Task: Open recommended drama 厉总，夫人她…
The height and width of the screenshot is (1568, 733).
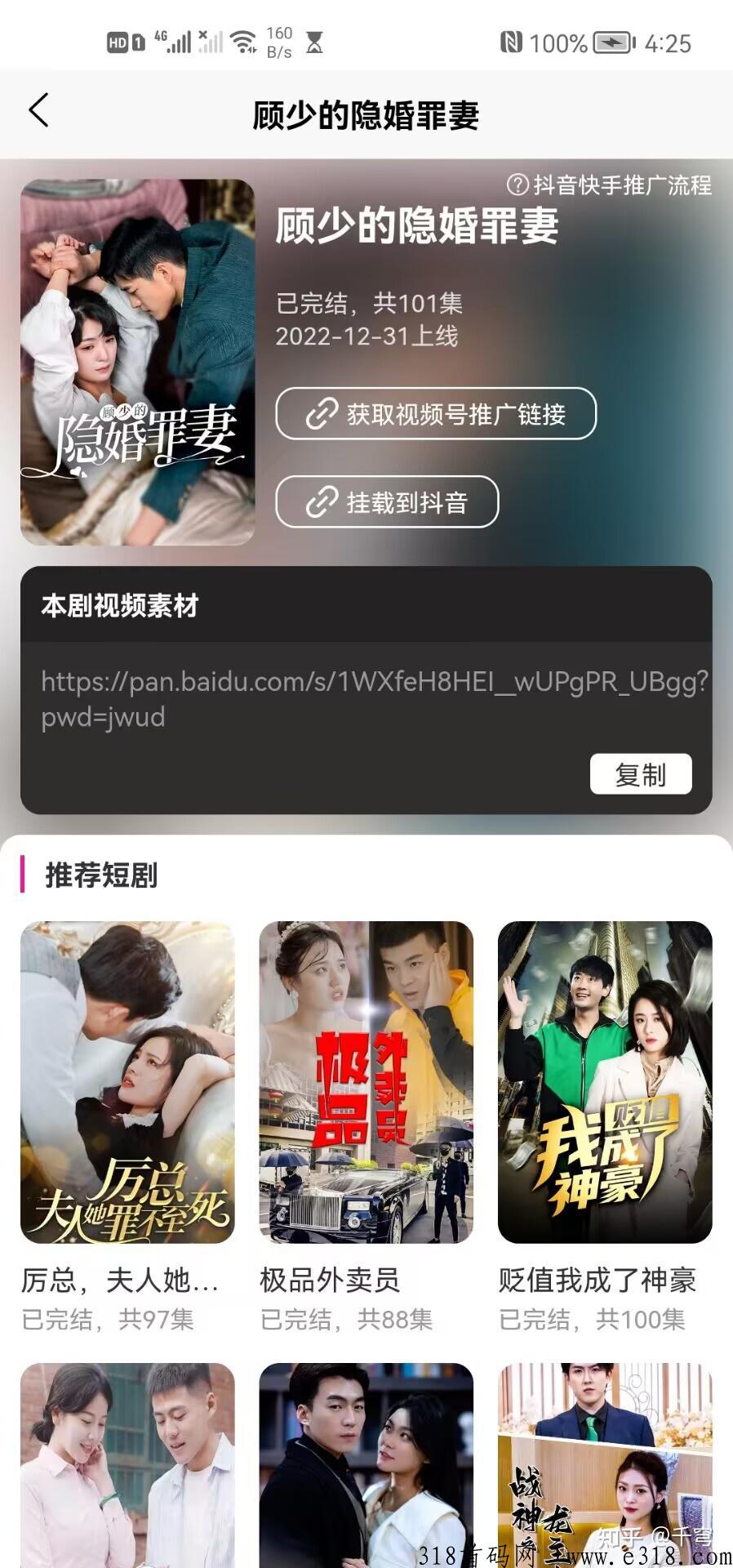Action: [x=127, y=1082]
